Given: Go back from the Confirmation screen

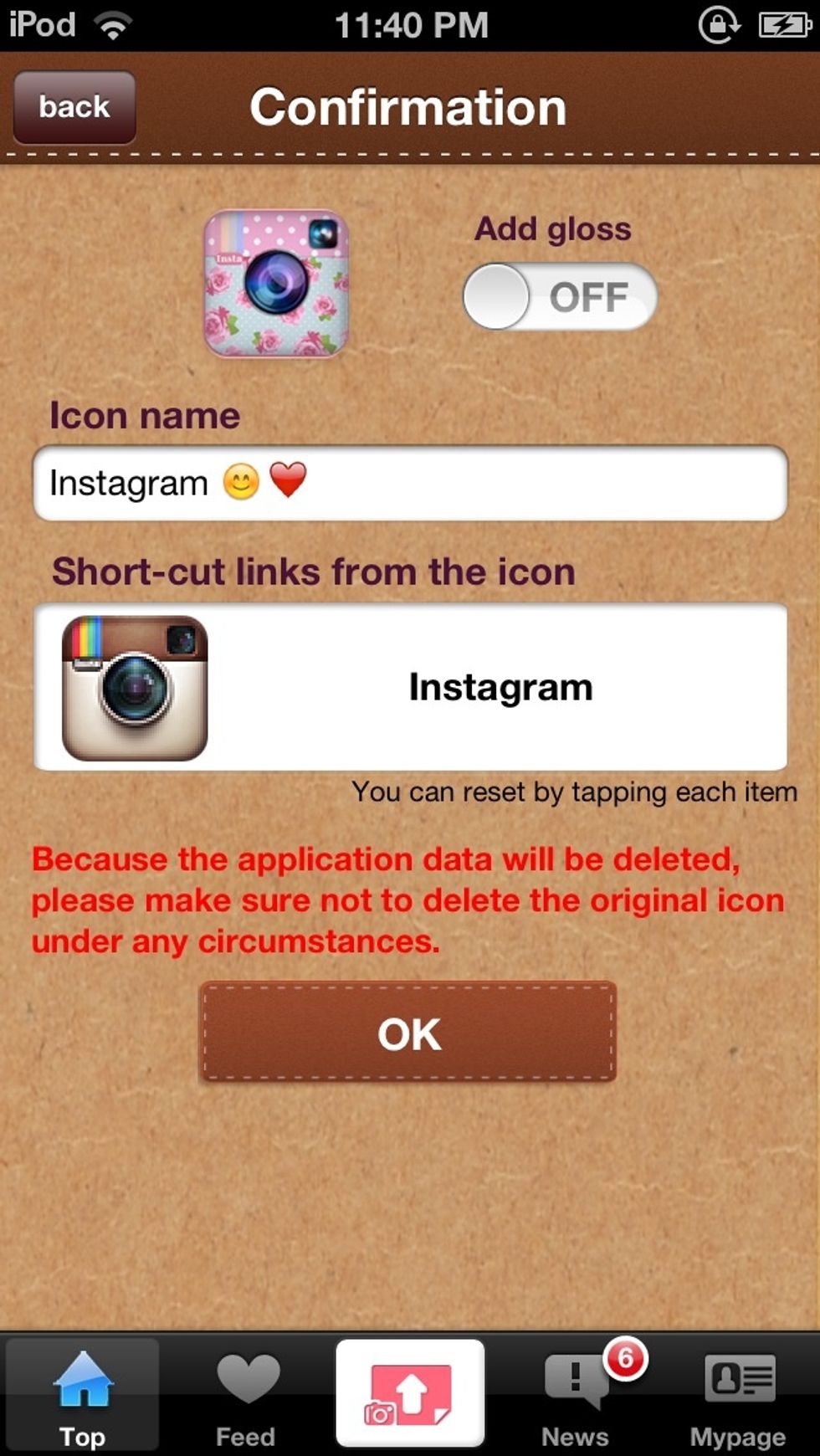Looking at the screenshot, I should pos(74,107).
